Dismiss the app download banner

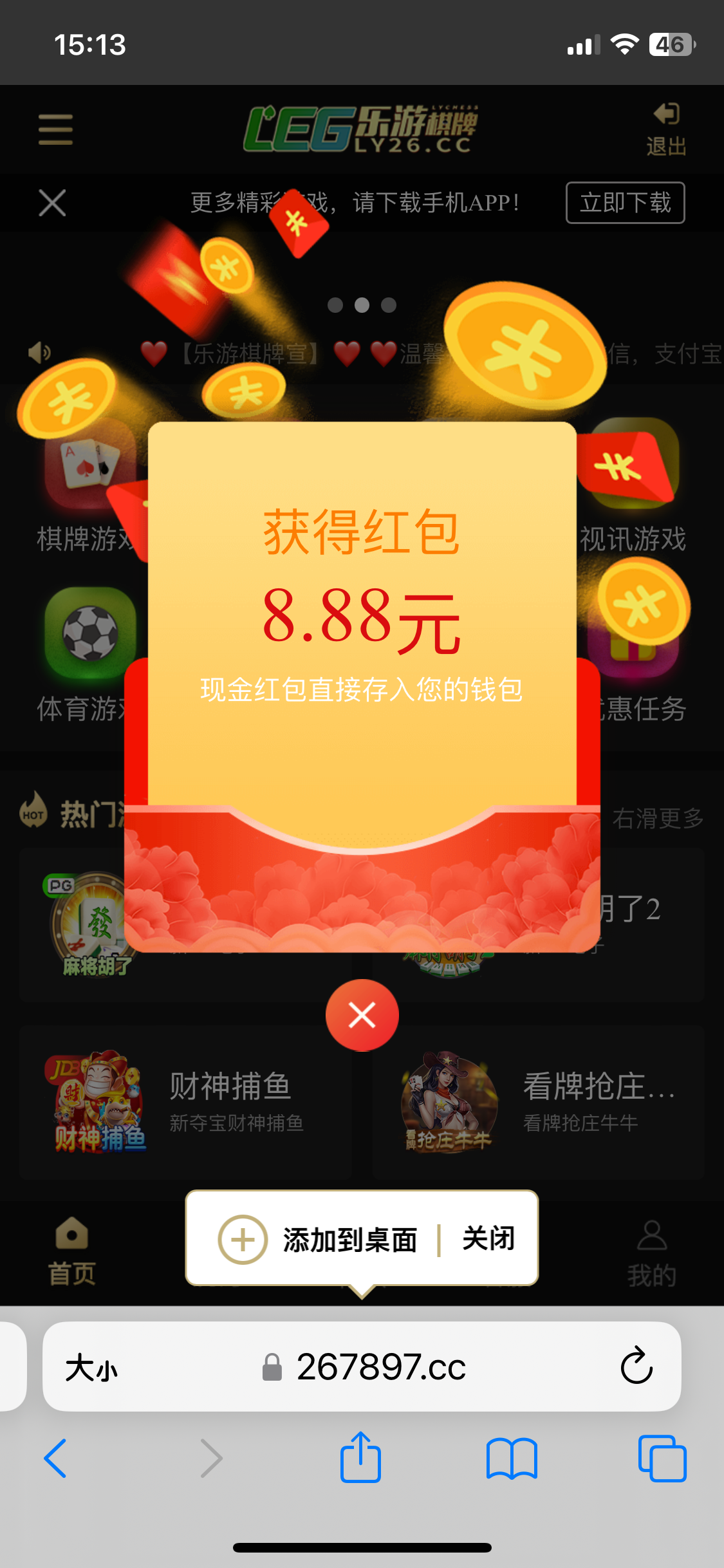tap(52, 203)
